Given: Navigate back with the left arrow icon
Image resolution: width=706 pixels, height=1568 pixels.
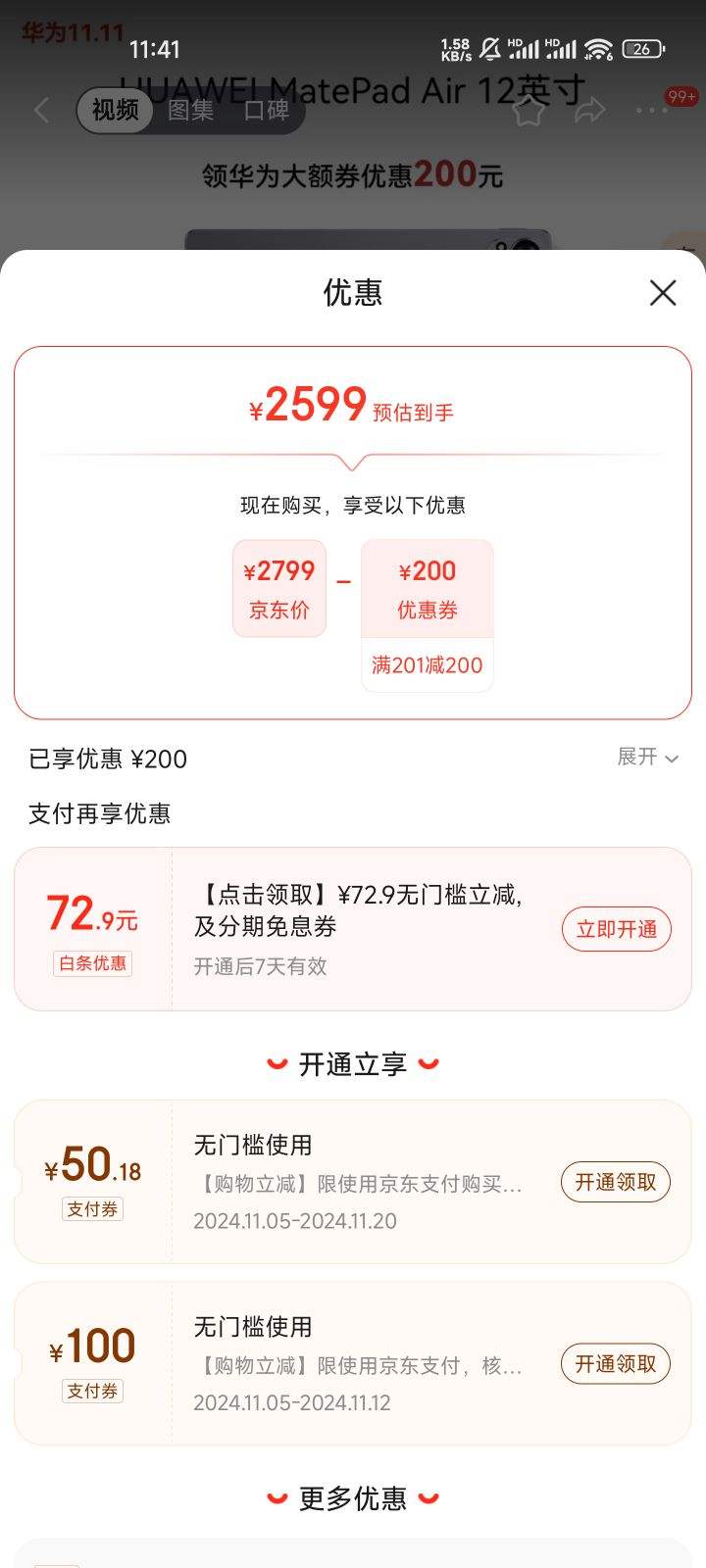Looking at the screenshot, I should click(41, 110).
